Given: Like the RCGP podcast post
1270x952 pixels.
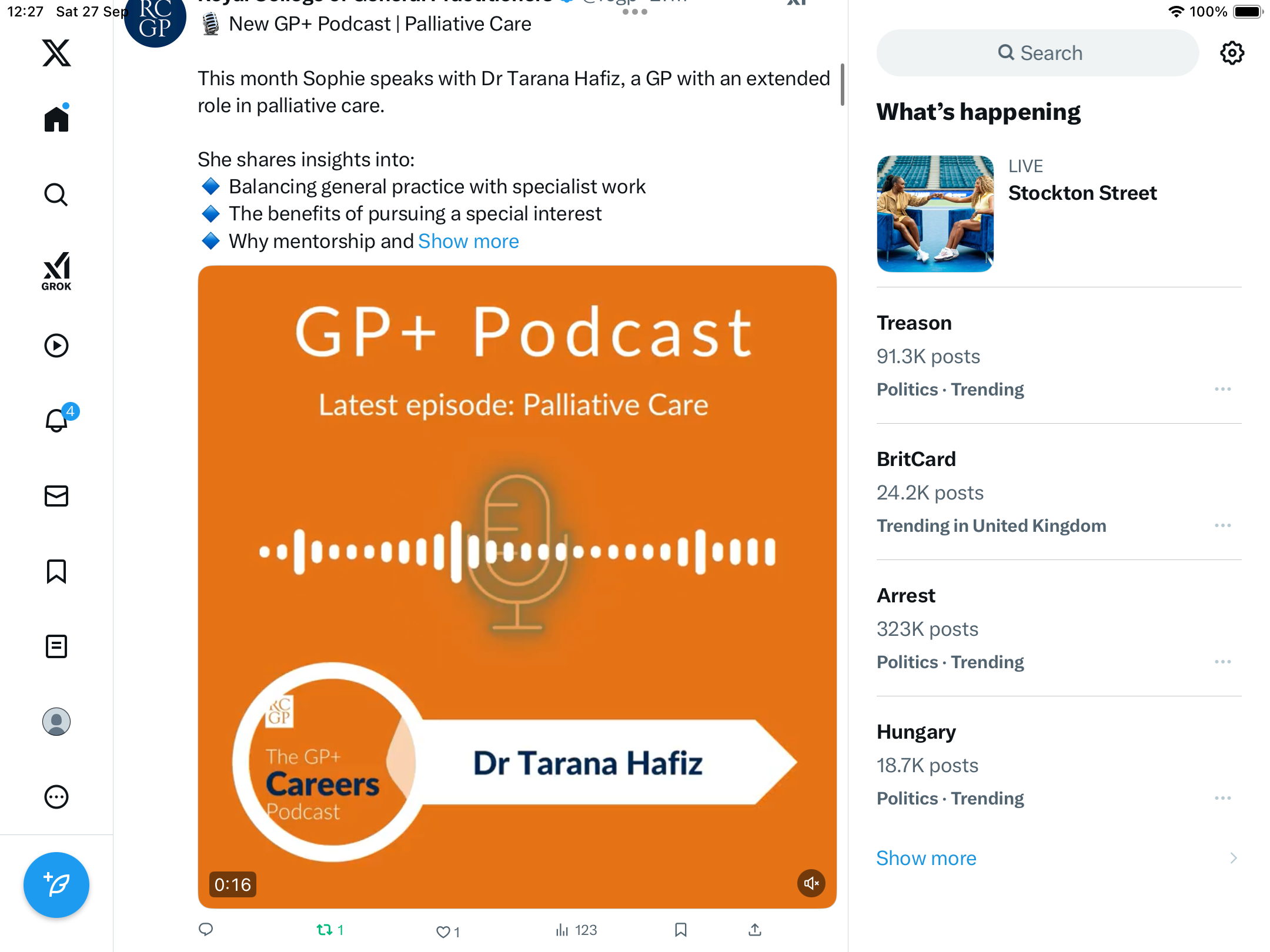Looking at the screenshot, I should click(x=443, y=931).
